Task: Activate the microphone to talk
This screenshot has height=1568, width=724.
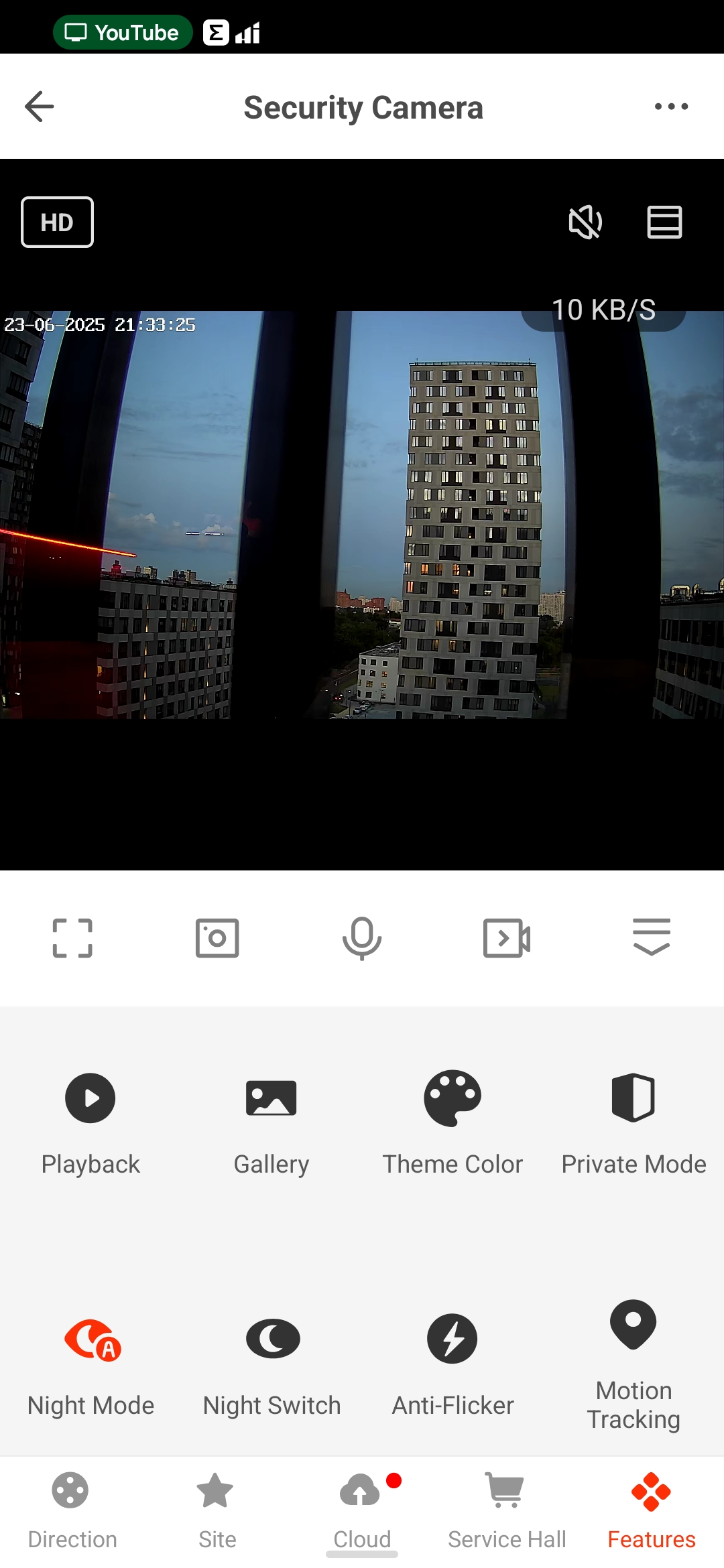Action: [x=362, y=937]
